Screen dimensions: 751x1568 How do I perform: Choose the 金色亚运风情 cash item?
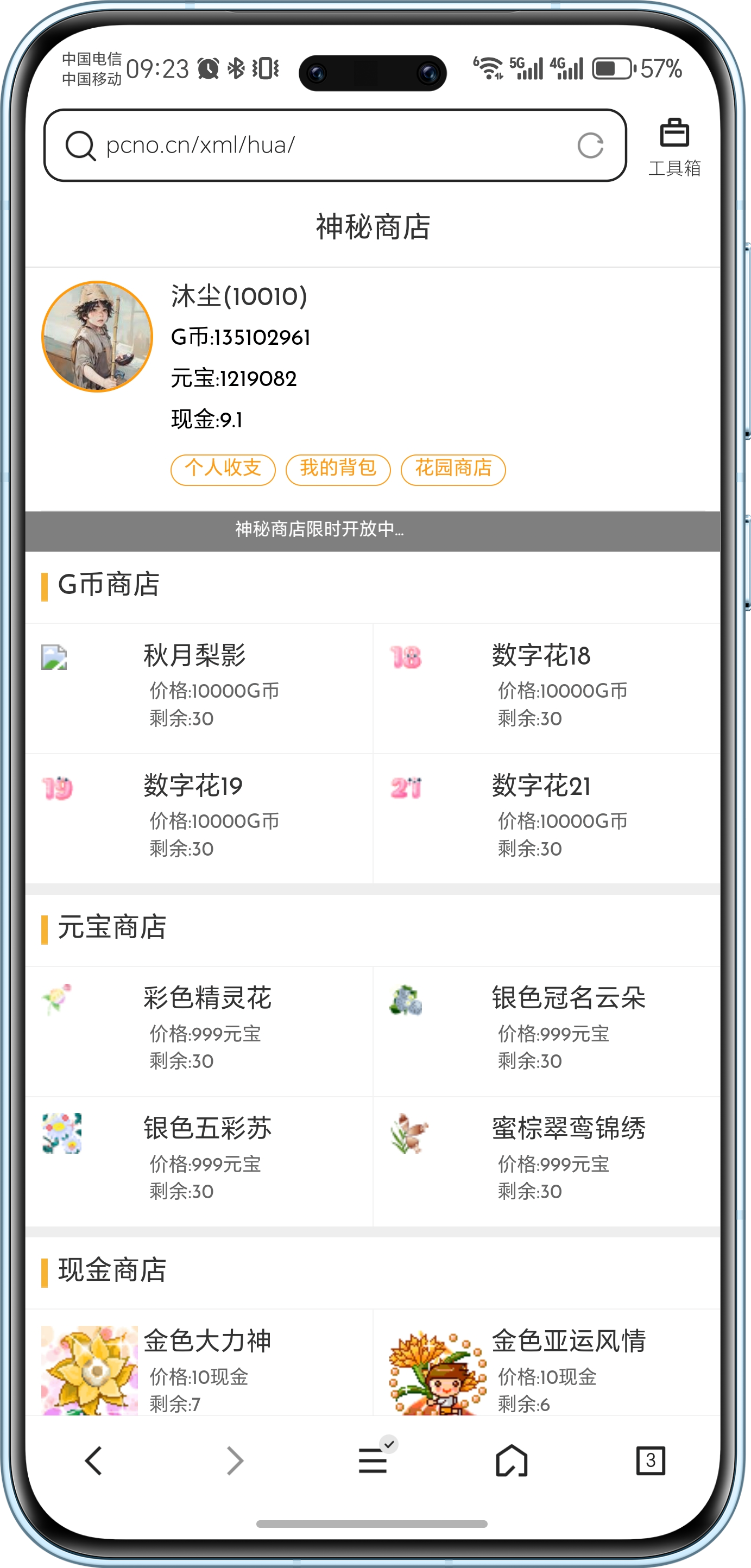tap(568, 1342)
